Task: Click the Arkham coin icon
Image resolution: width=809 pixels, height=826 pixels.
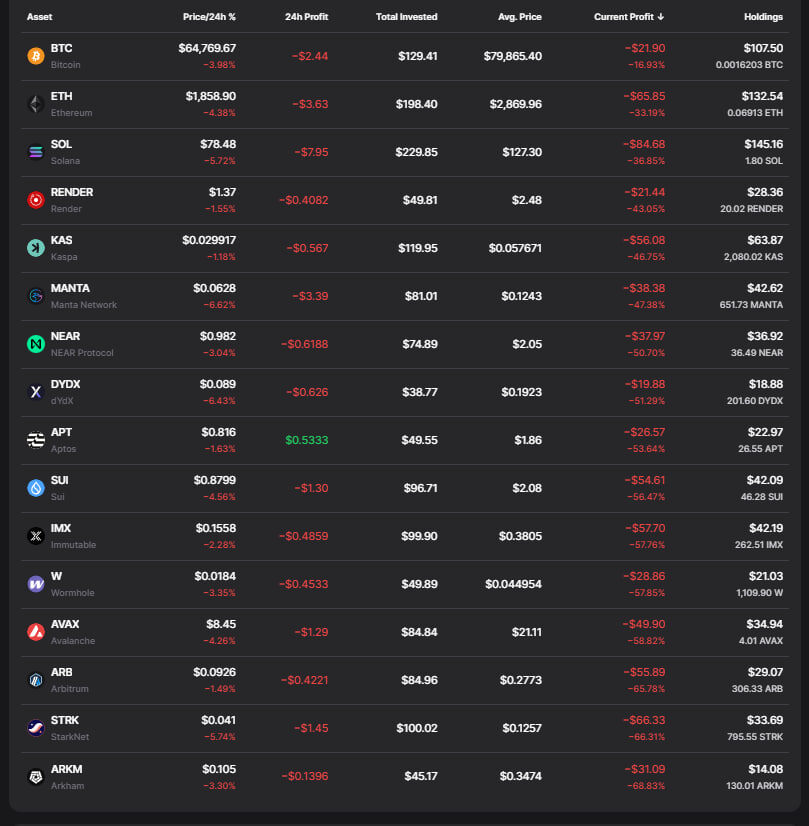Action: coord(34,775)
